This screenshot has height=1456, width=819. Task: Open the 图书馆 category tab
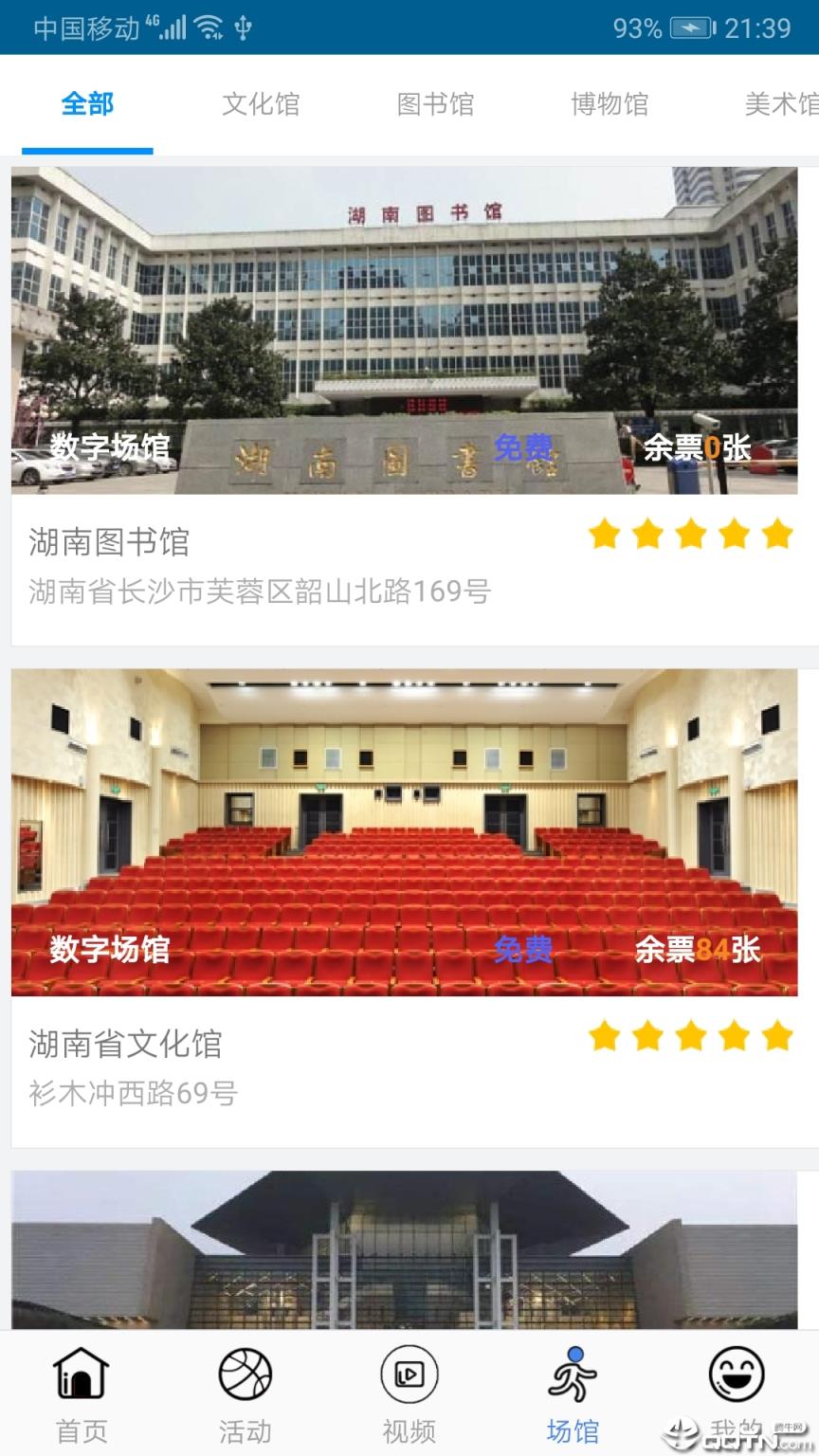436,104
